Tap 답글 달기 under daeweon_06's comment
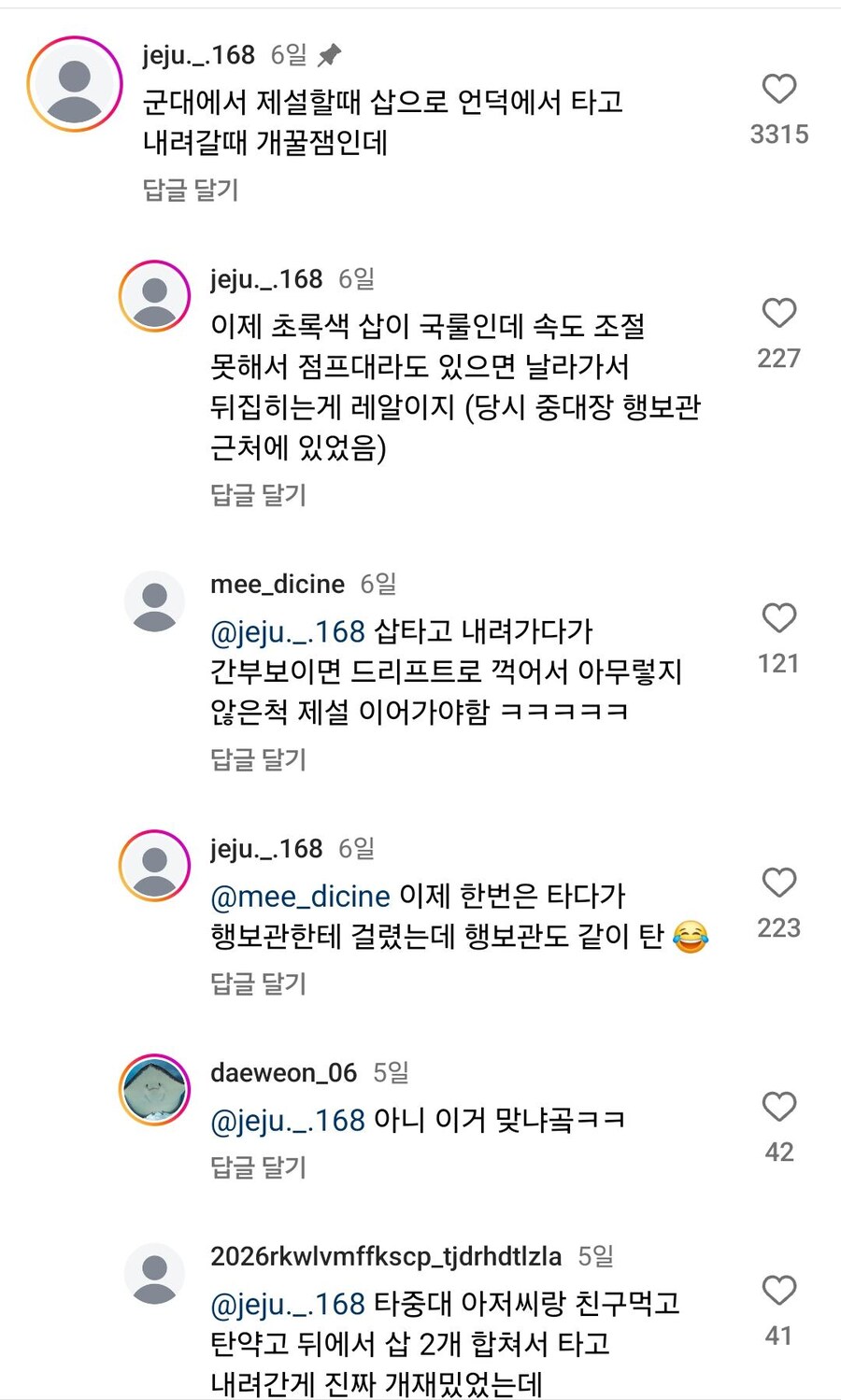This screenshot has height=1400, width=841. click(x=258, y=1167)
